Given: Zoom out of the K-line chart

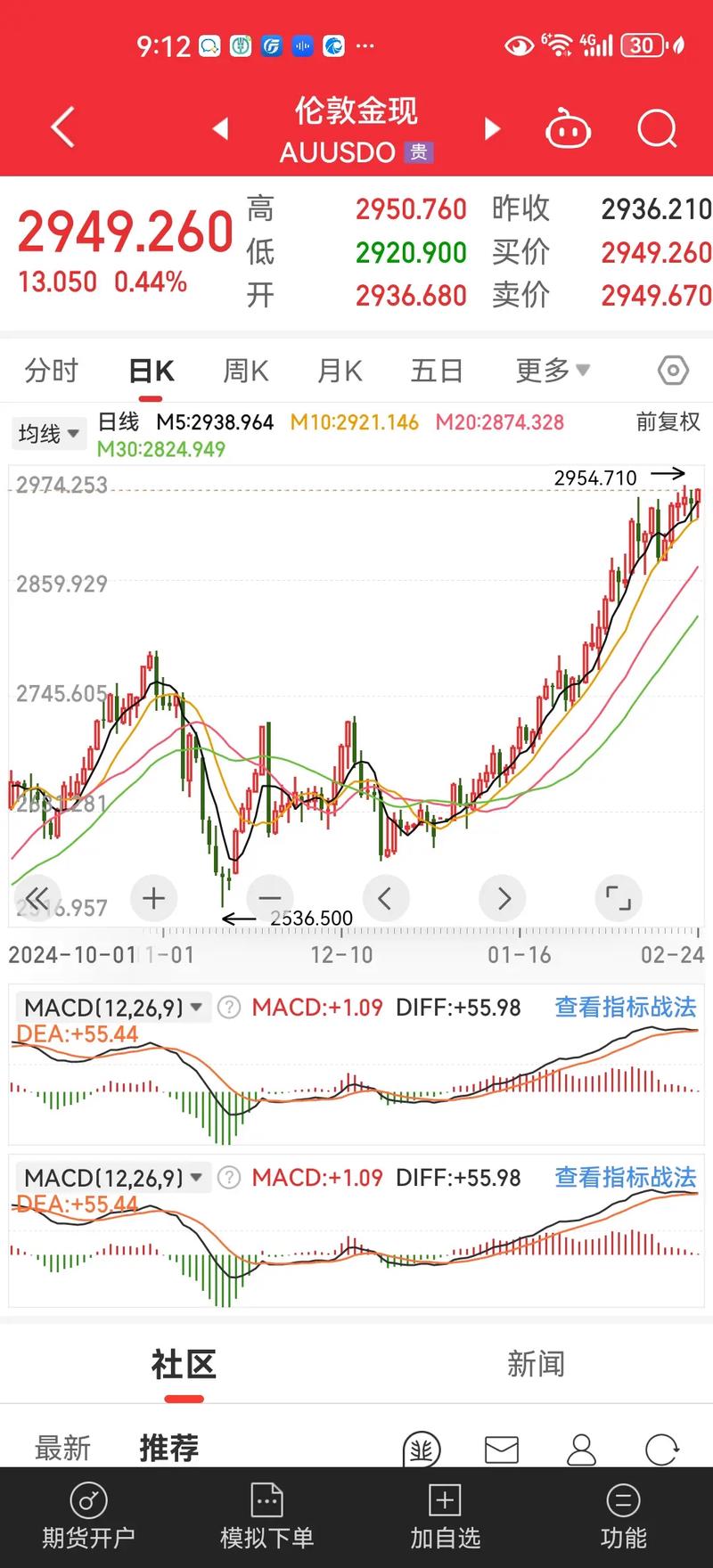Looking at the screenshot, I should [x=269, y=899].
